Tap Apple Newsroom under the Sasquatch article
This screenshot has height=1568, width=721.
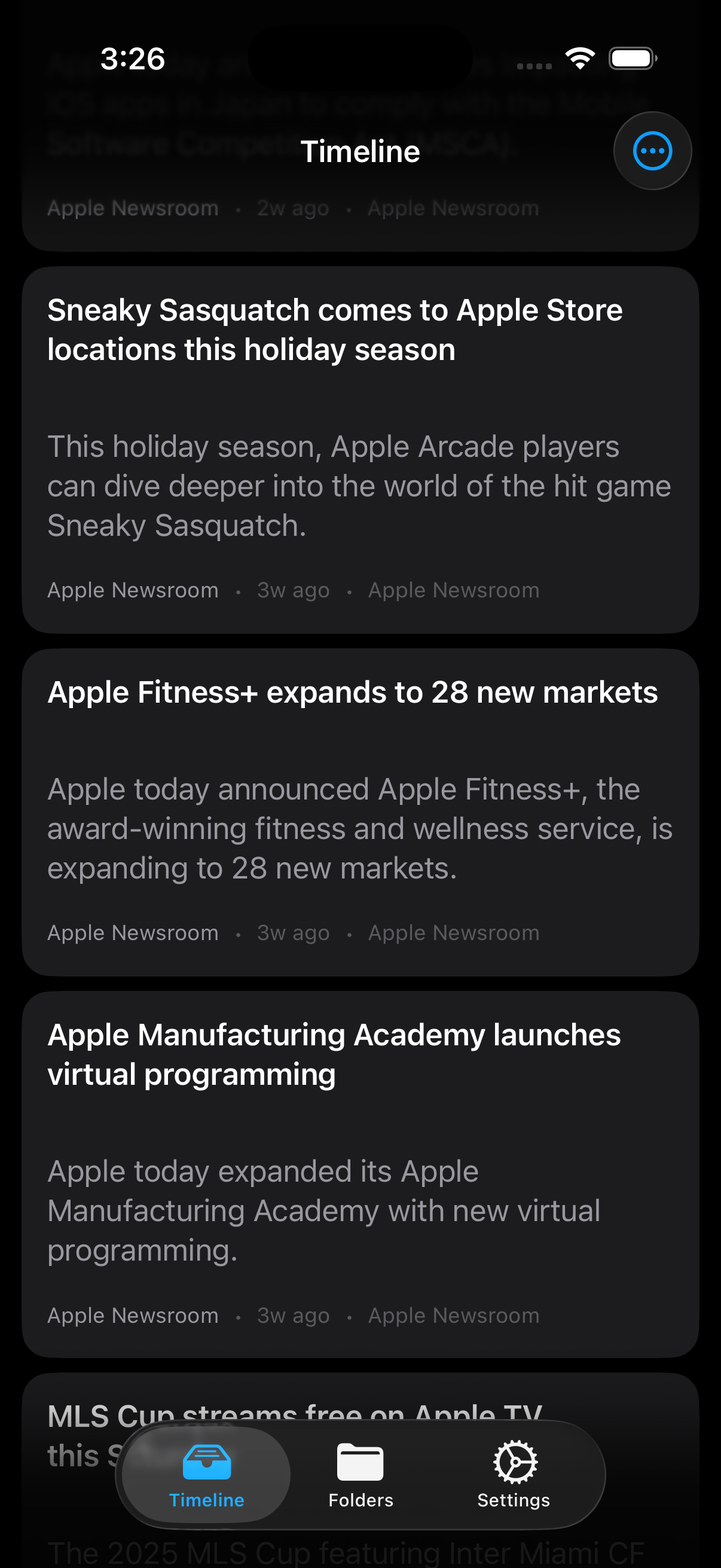[x=133, y=589]
